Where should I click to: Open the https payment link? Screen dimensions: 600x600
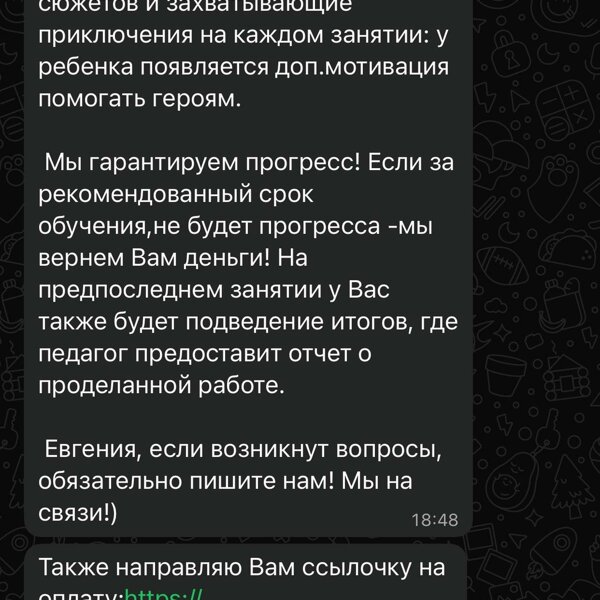[163, 594]
